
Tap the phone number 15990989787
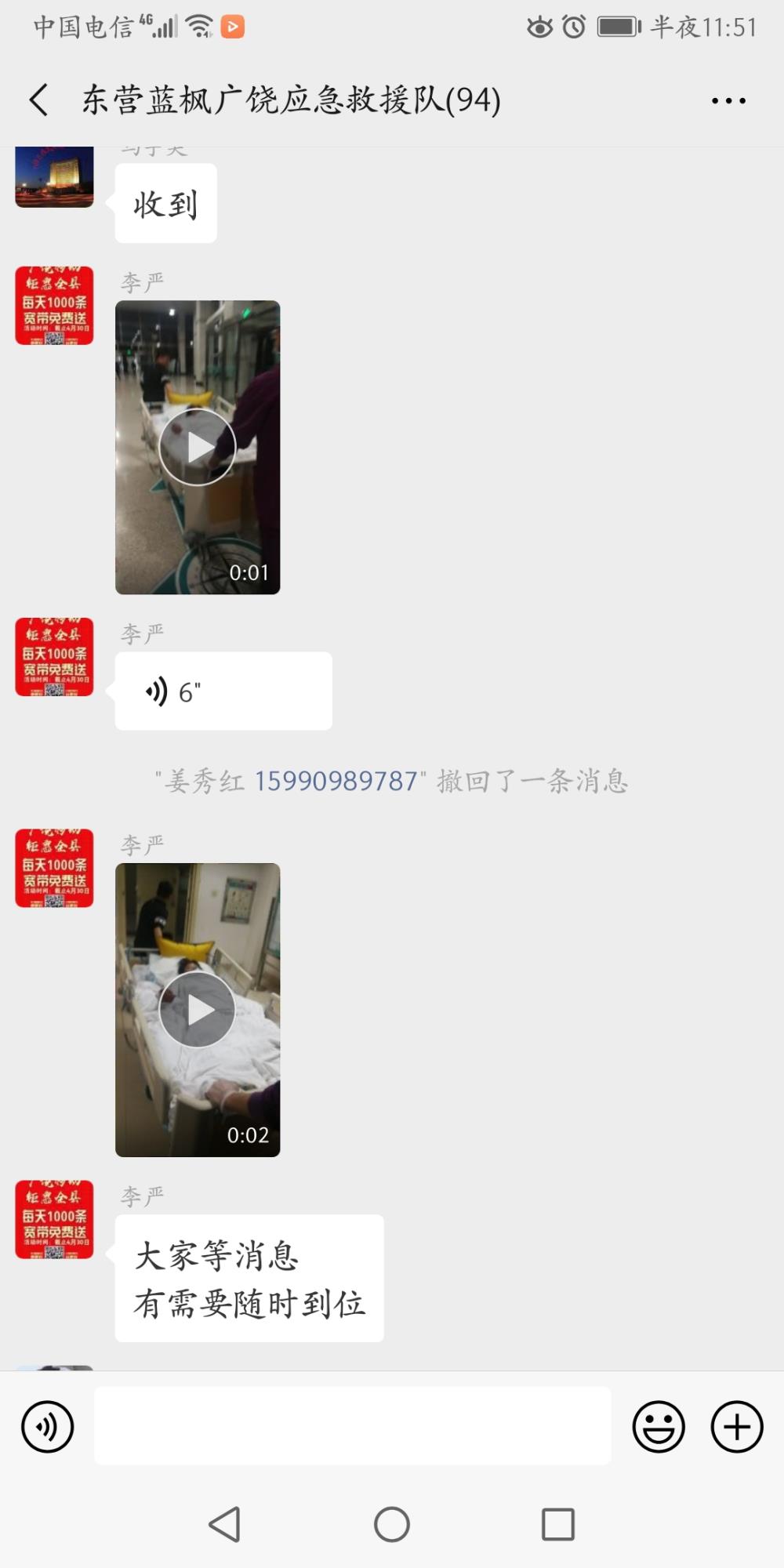coord(336,781)
